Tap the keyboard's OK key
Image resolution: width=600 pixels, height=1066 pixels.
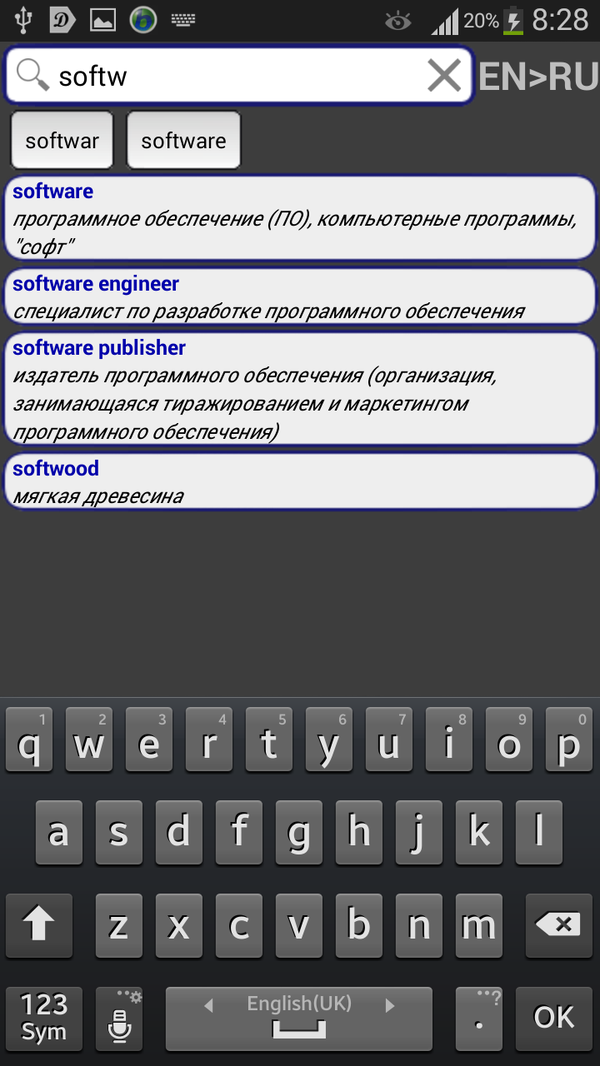tap(554, 1017)
